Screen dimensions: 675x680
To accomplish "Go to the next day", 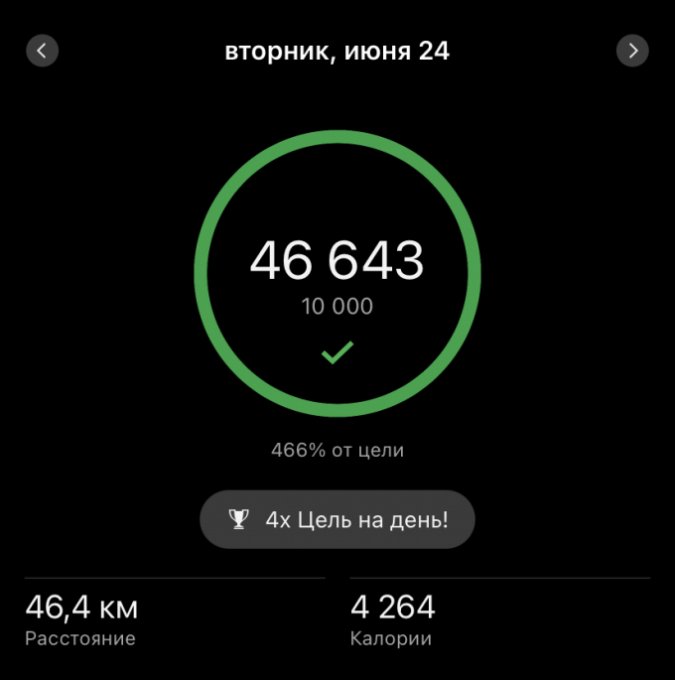I will pos(632,50).
